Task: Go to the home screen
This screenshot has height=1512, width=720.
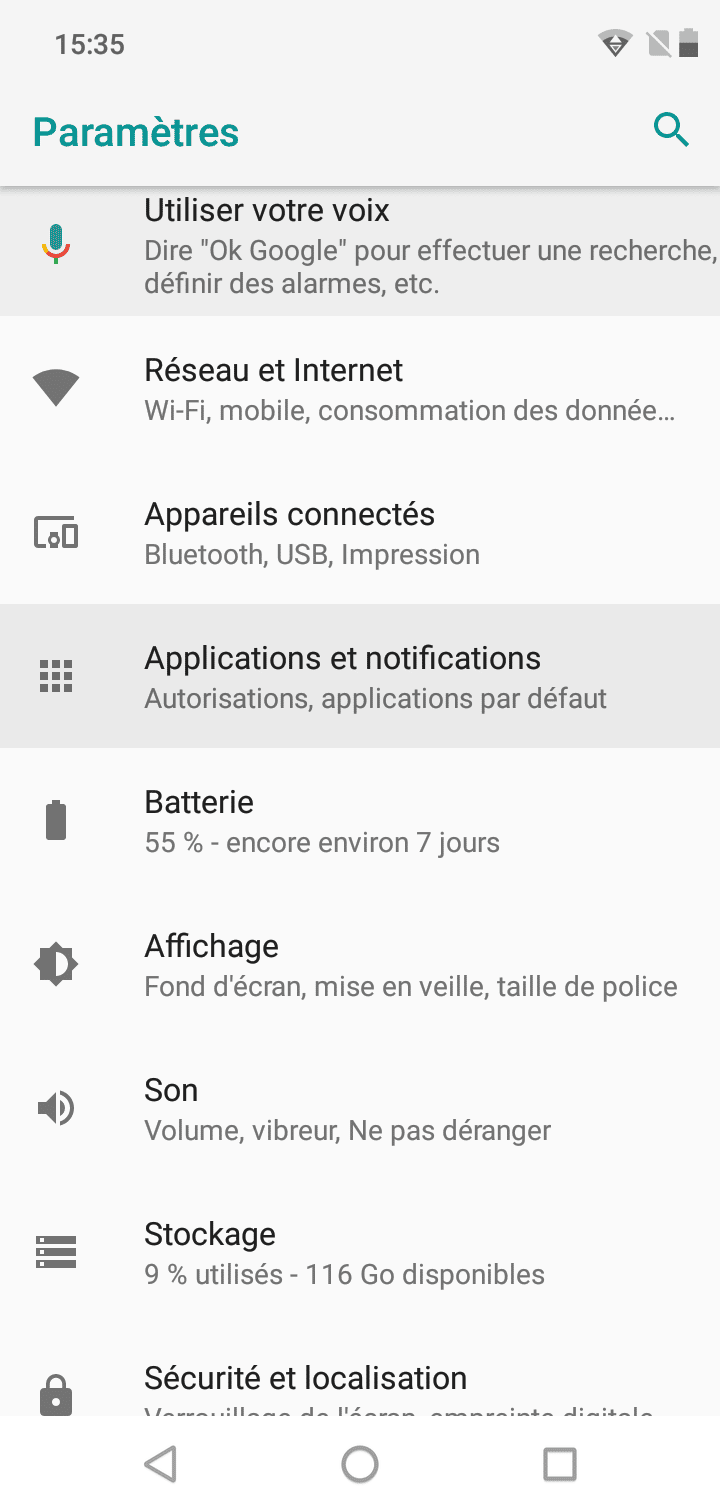Action: coord(360,1464)
